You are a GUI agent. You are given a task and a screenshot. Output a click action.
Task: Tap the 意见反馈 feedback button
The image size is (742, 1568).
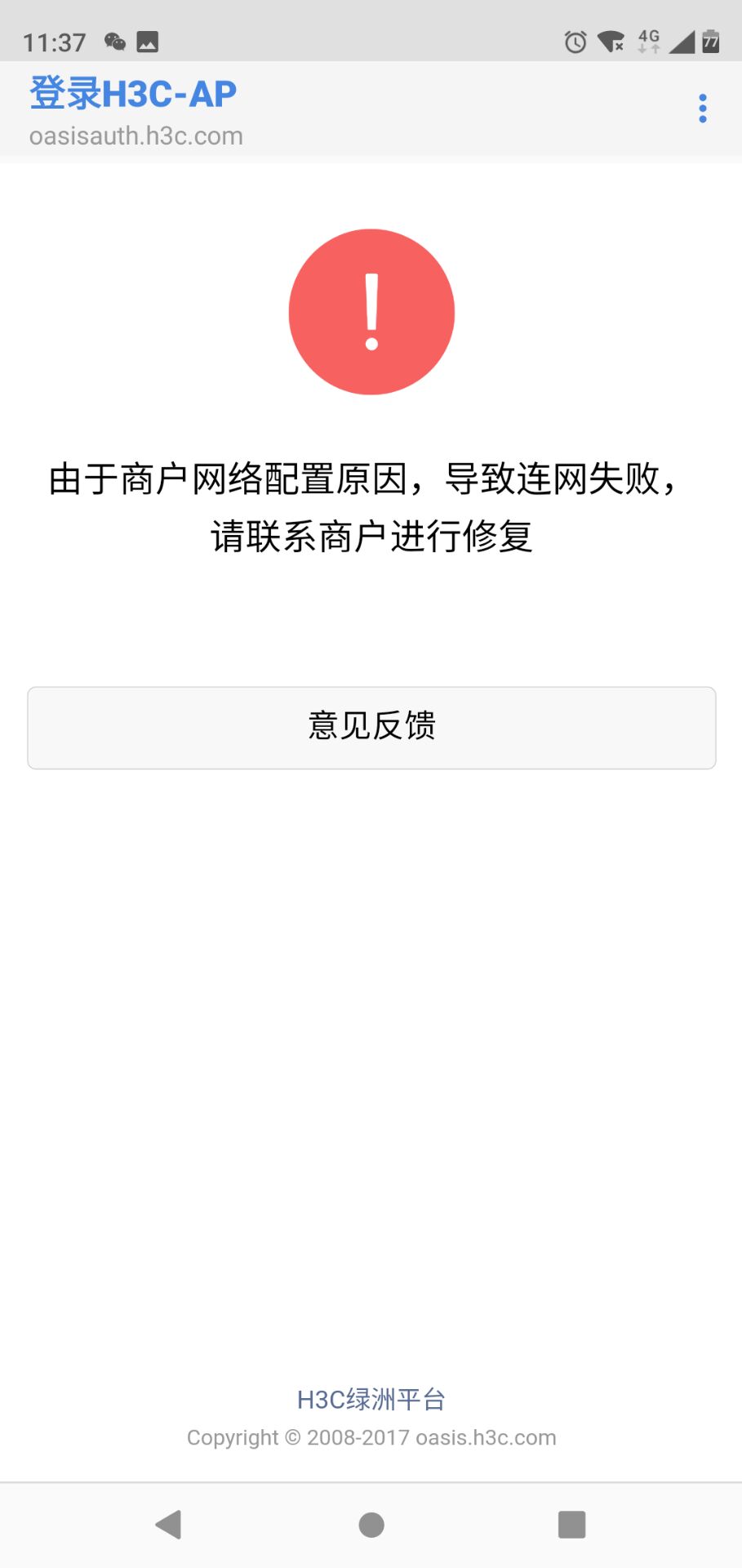pos(371,727)
